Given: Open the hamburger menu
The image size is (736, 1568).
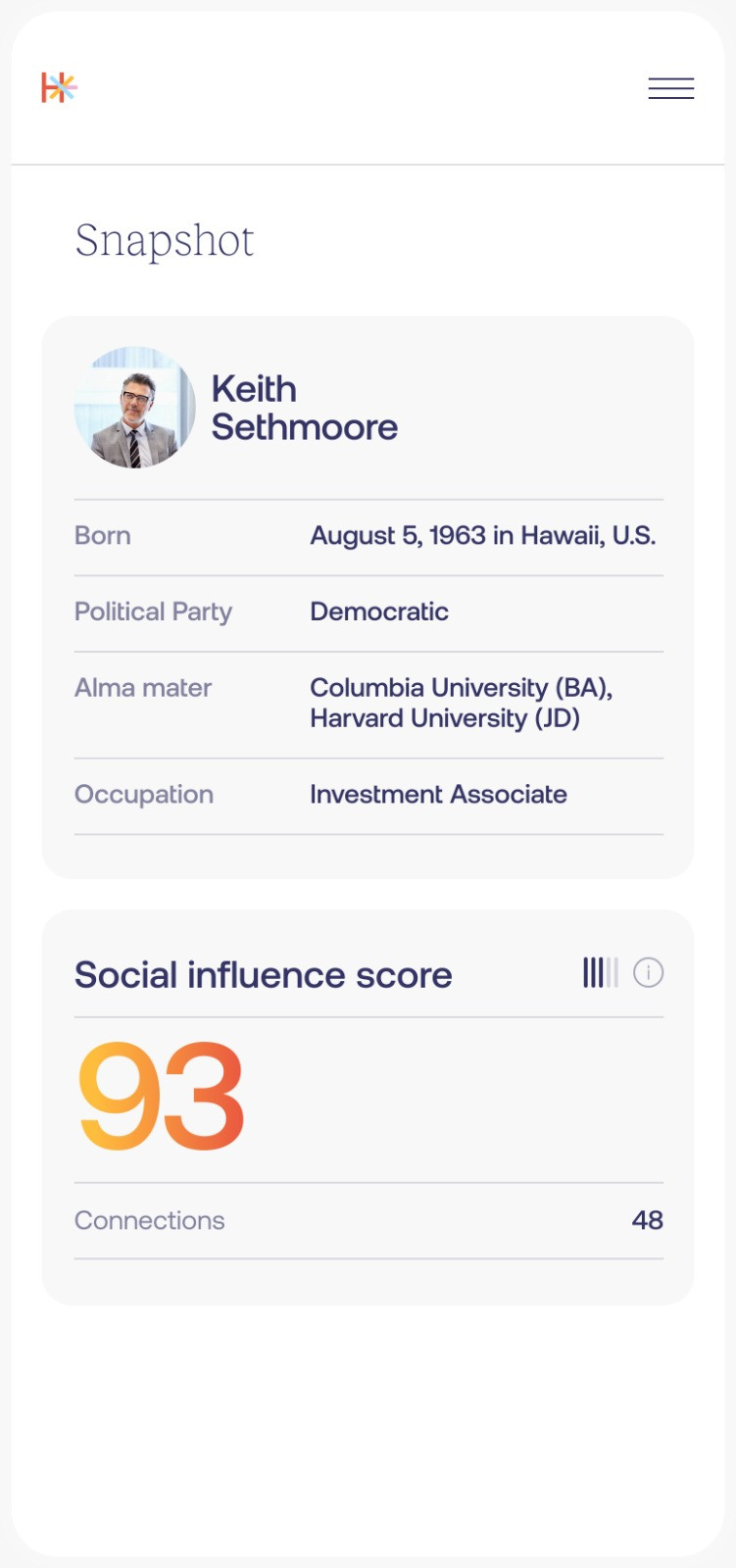Looking at the screenshot, I should pyautogui.click(x=671, y=88).
